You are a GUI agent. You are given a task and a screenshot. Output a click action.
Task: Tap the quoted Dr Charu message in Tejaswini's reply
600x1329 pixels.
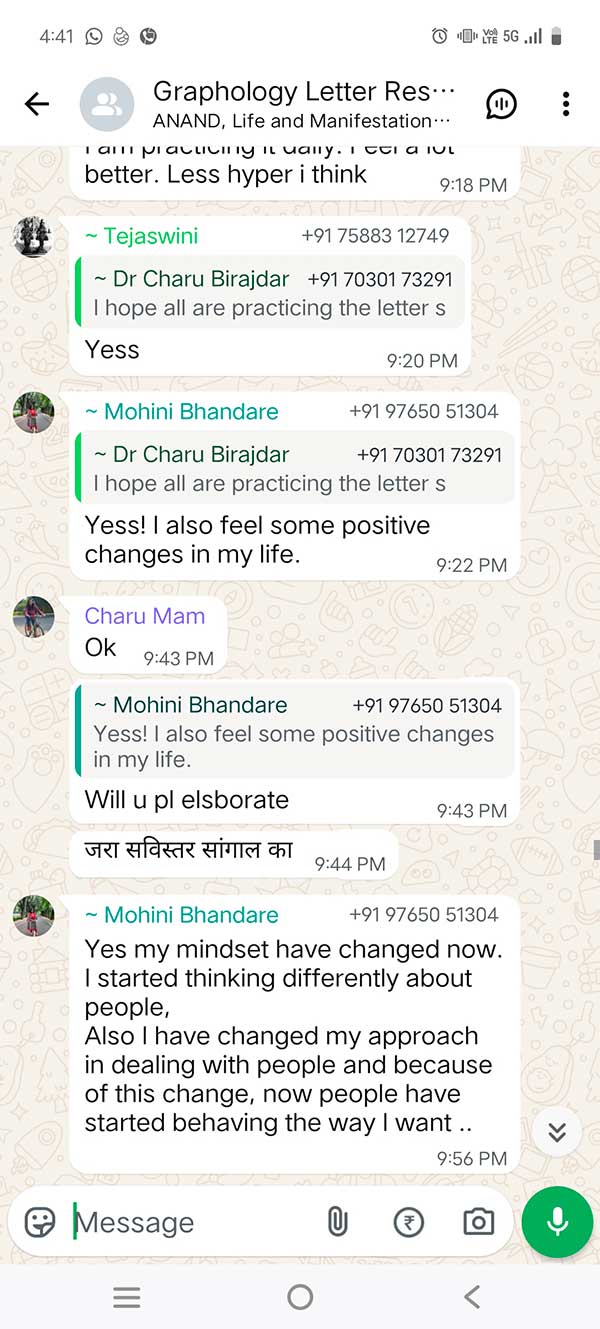[270, 294]
